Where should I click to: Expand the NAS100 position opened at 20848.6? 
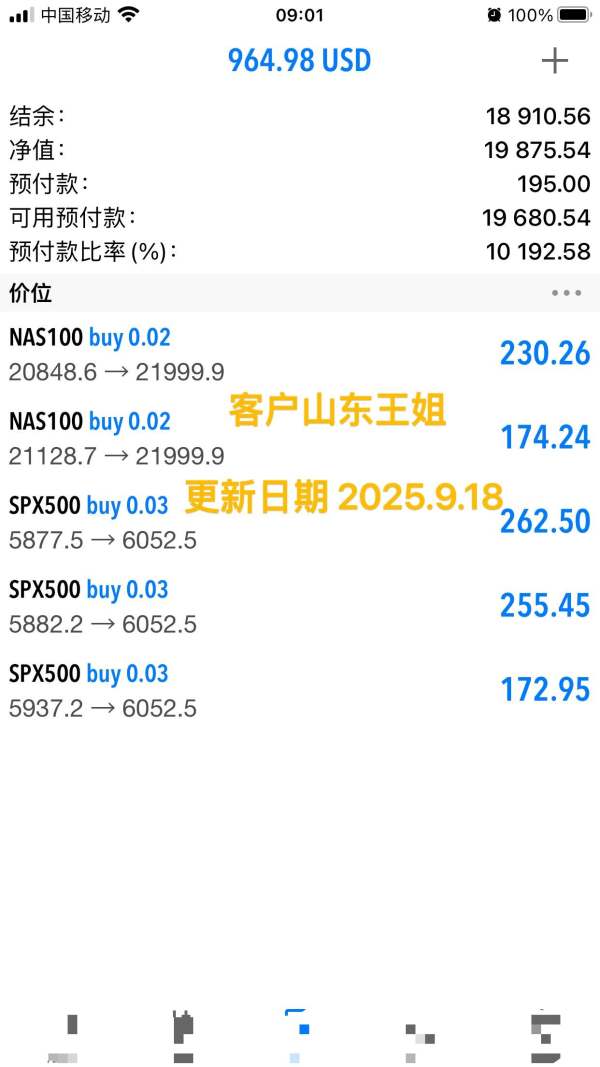(300, 354)
